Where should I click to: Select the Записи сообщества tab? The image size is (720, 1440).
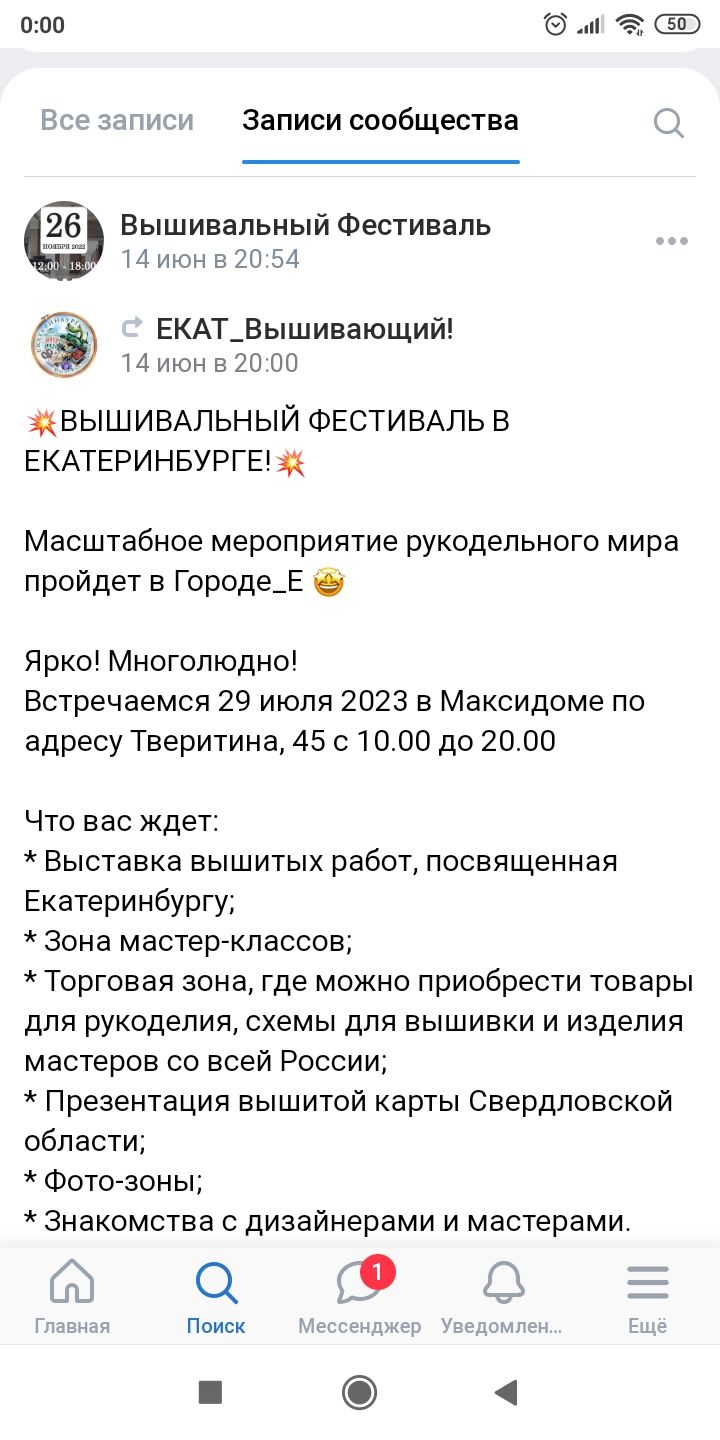click(x=380, y=121)
